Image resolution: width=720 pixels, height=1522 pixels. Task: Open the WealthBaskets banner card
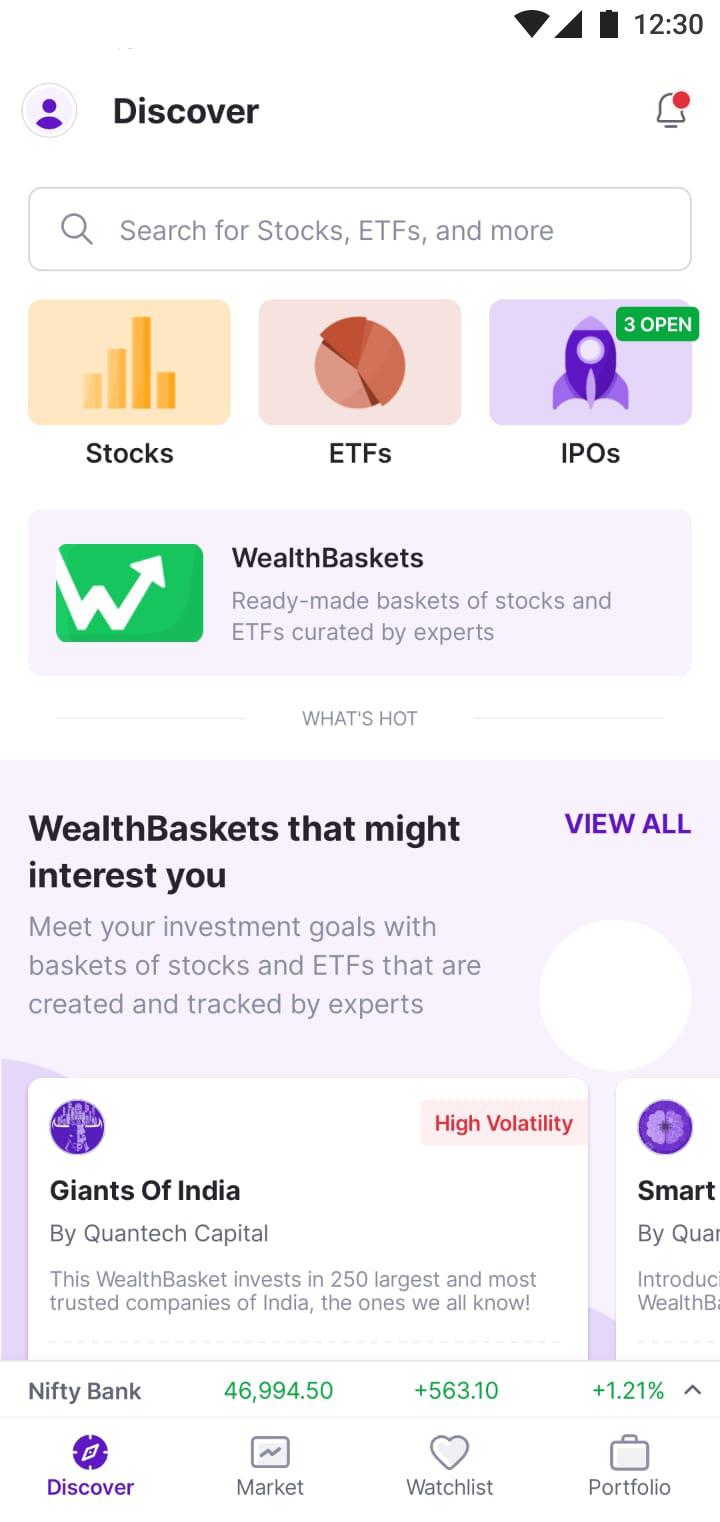[360, 593]
